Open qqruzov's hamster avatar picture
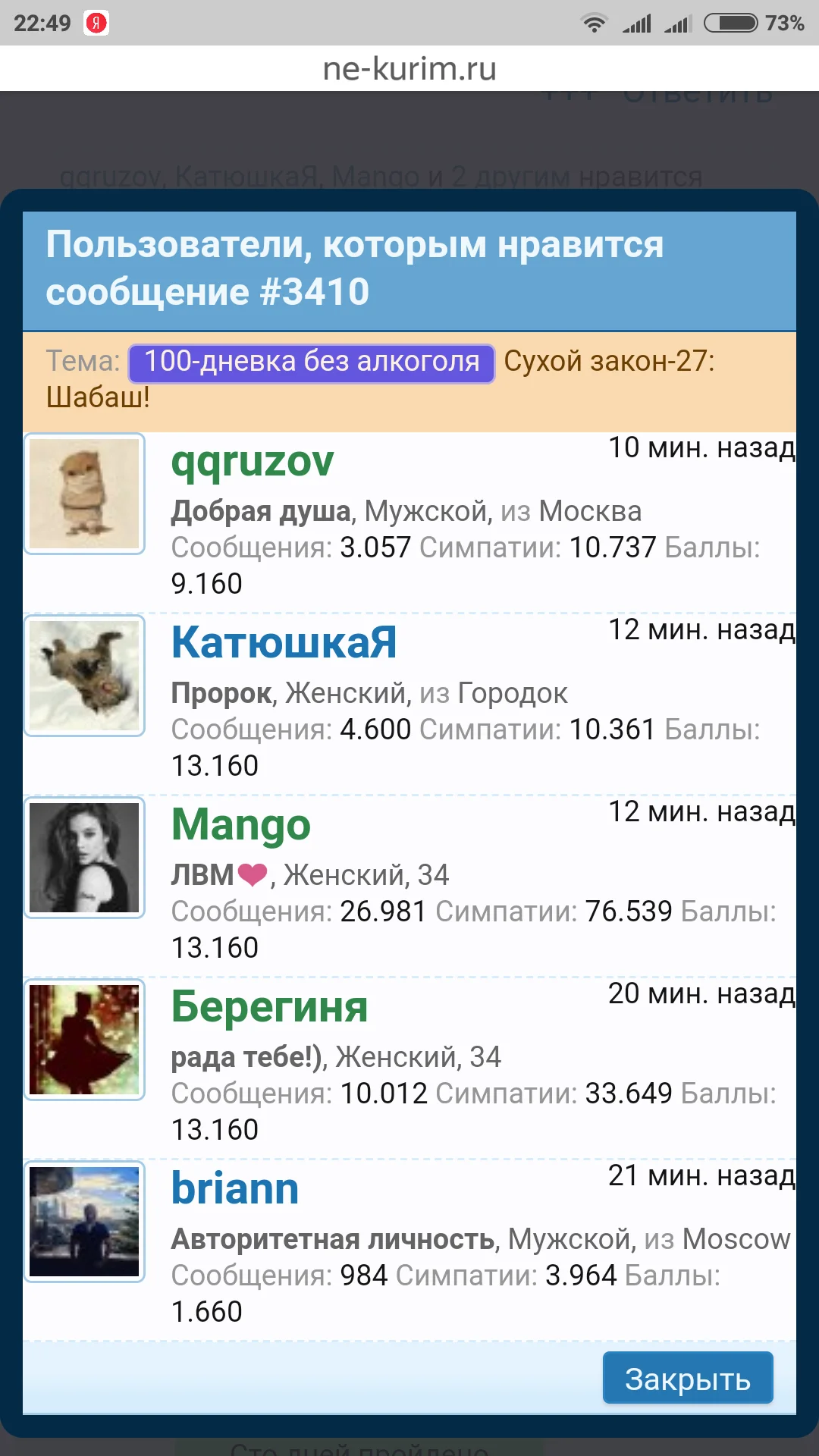Viewport: 819px width, 1456px height. point(83,493)
